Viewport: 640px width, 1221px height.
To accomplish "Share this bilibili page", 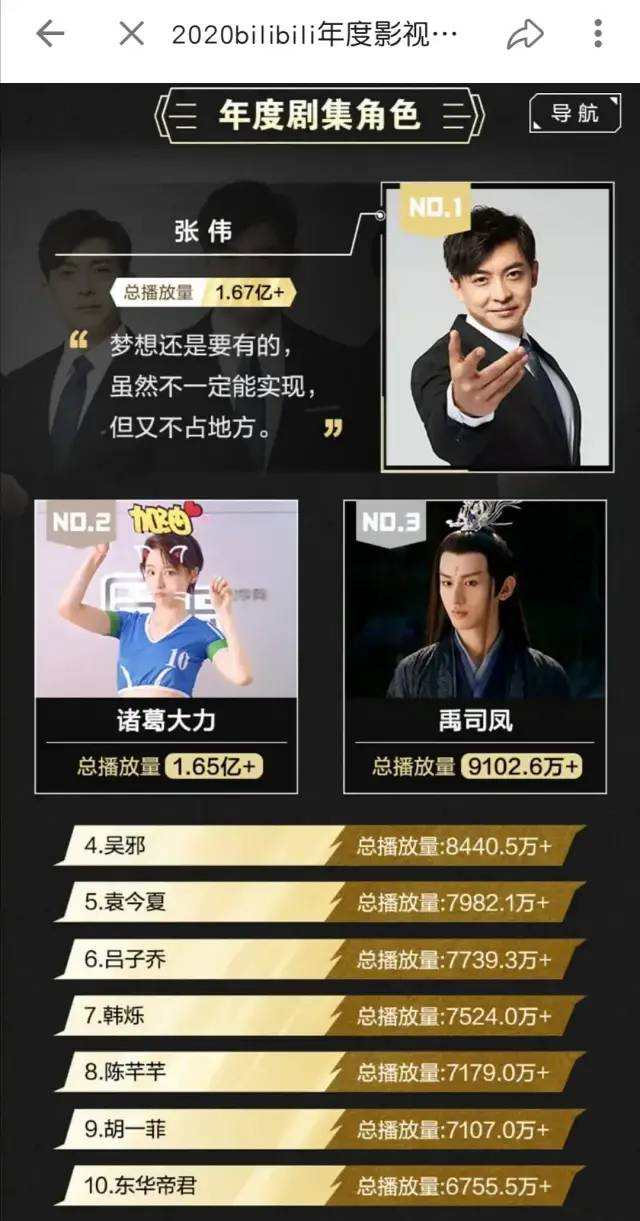I will pyautogui.click(x=524, y=35).
